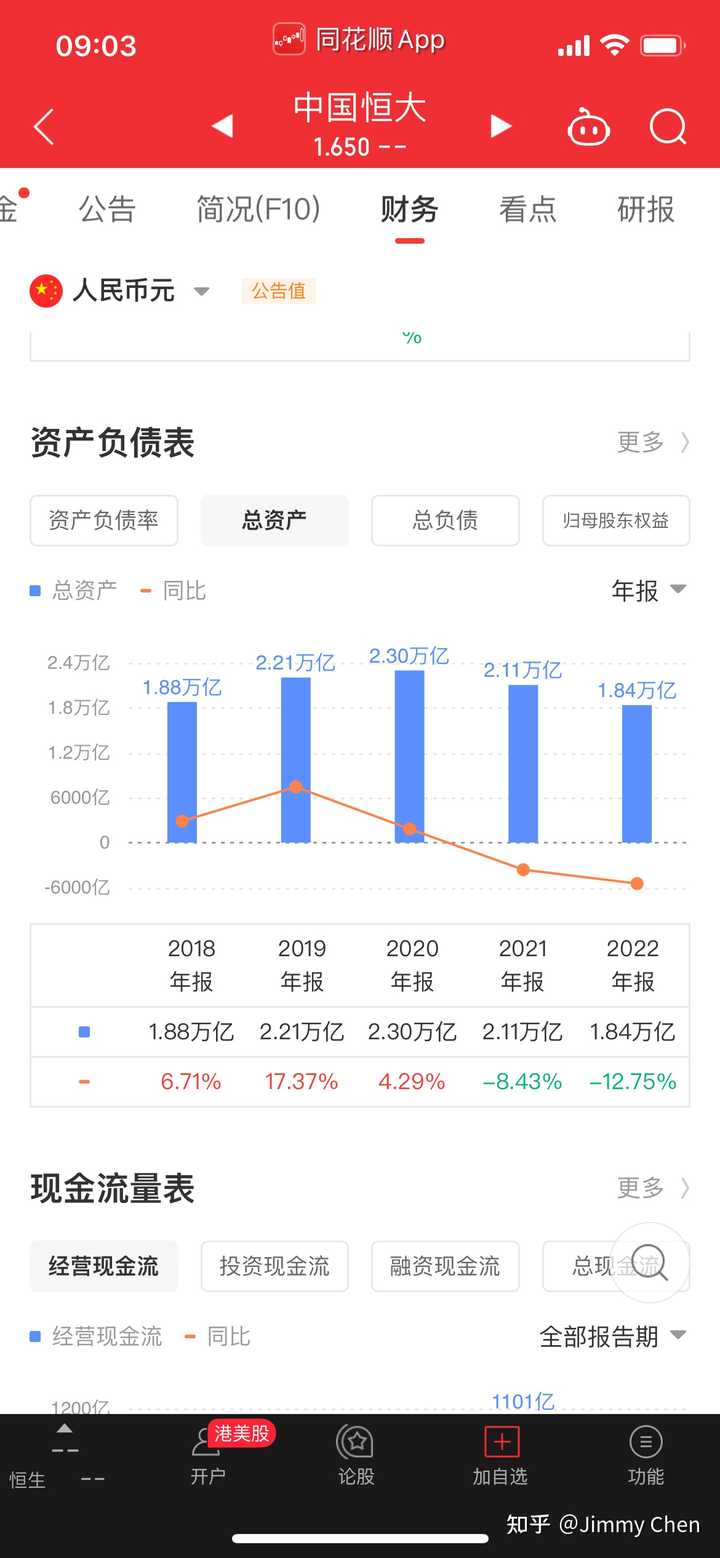Open the robot assistant icon
This screenshot has width=720, height=1558.
point(589,128)
